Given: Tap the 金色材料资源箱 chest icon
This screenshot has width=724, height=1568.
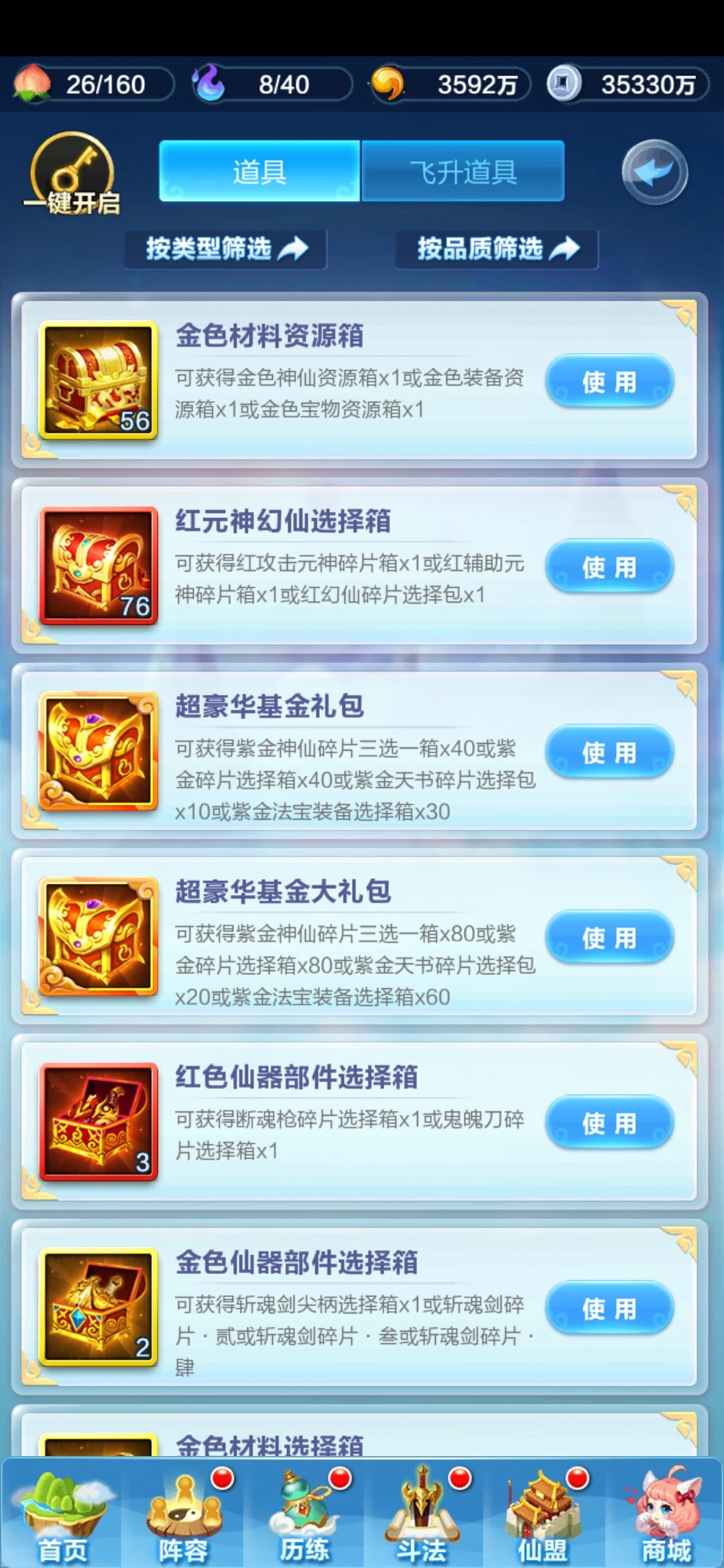Looking at the screenshot, I should pyautogui.click(x=99, y=381).
